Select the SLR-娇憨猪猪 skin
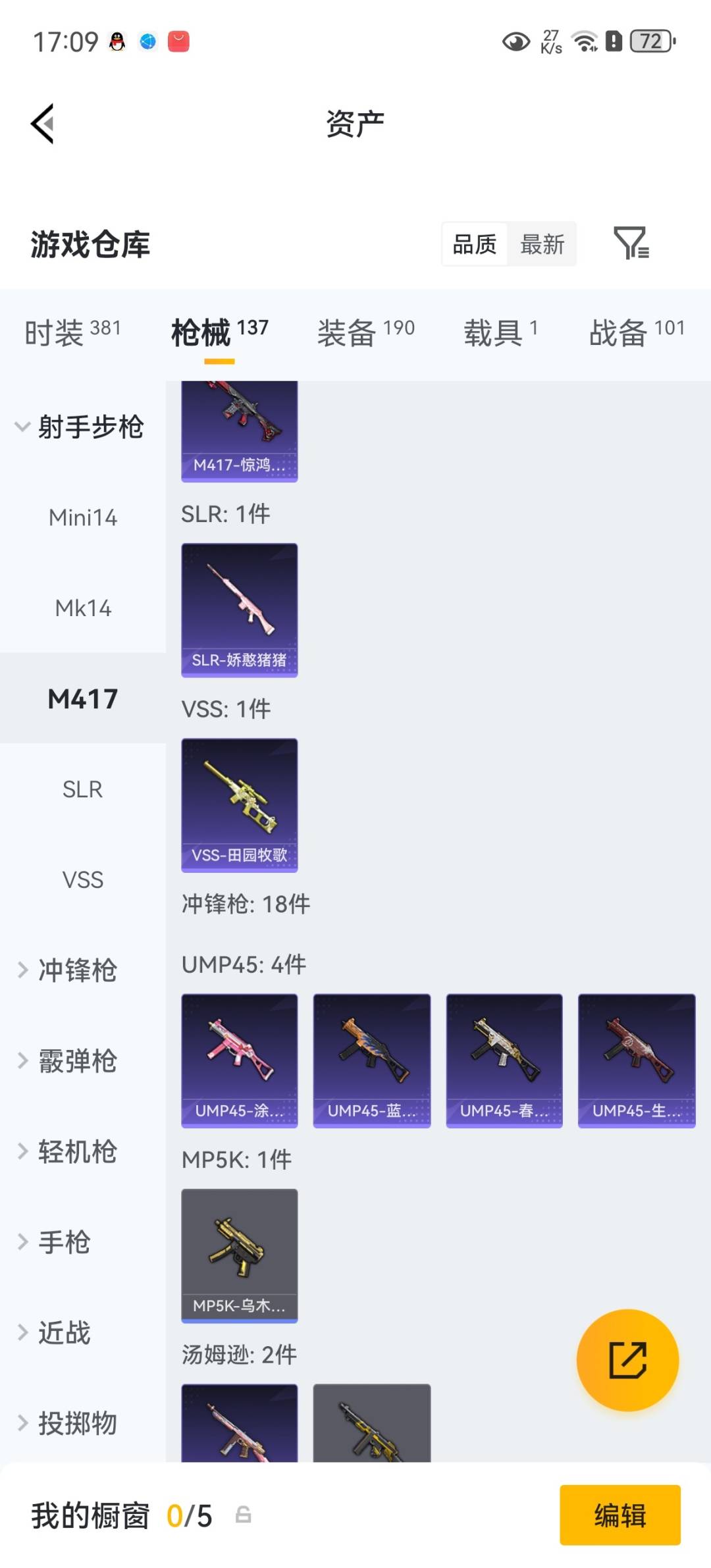Viewport: 711px width, 1568px height. (239, 609)
